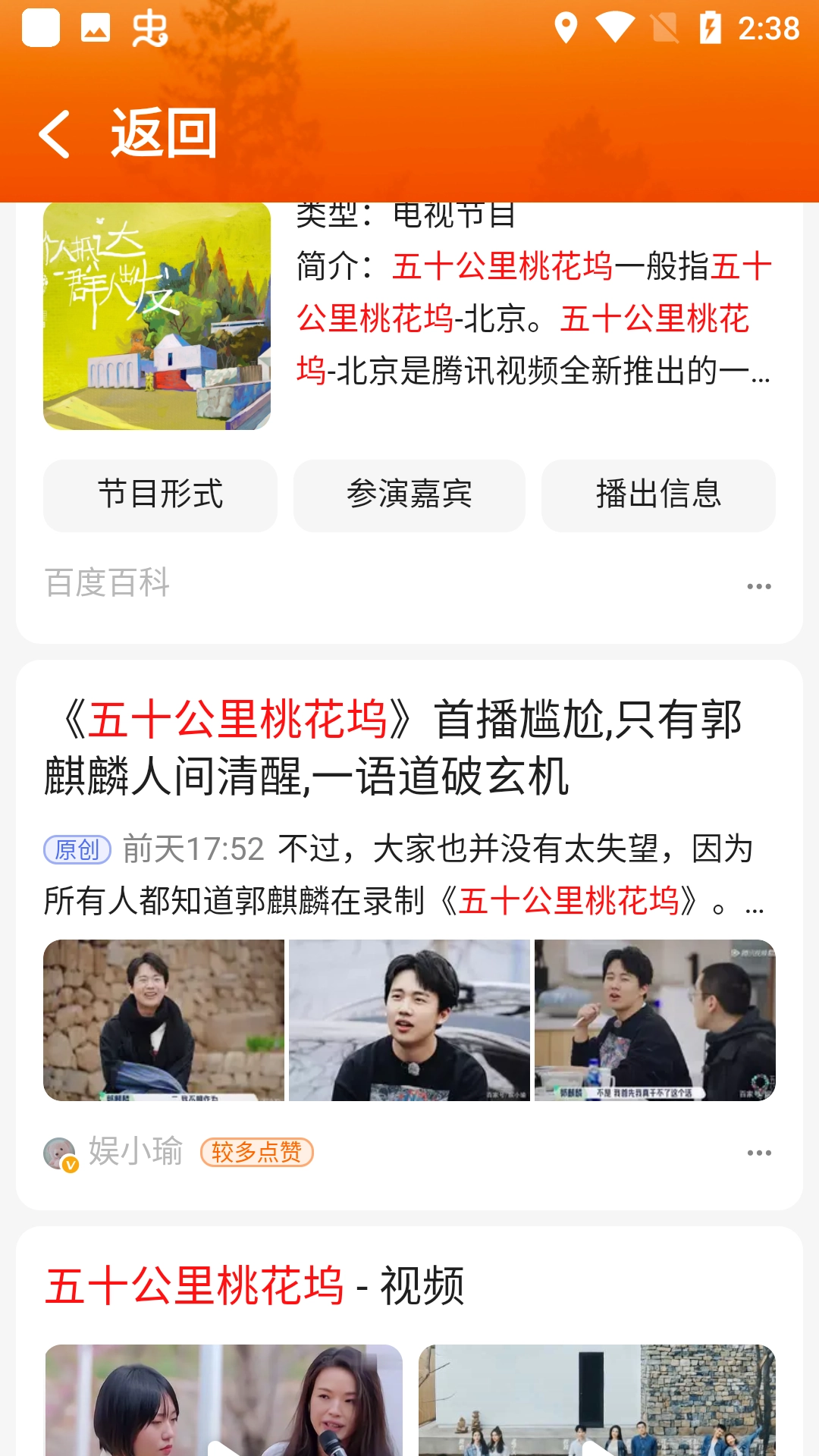The height and width of the screenshot is (1456, 819).
Task: Tap the 较多点赞 badge
Action: 256,1153
